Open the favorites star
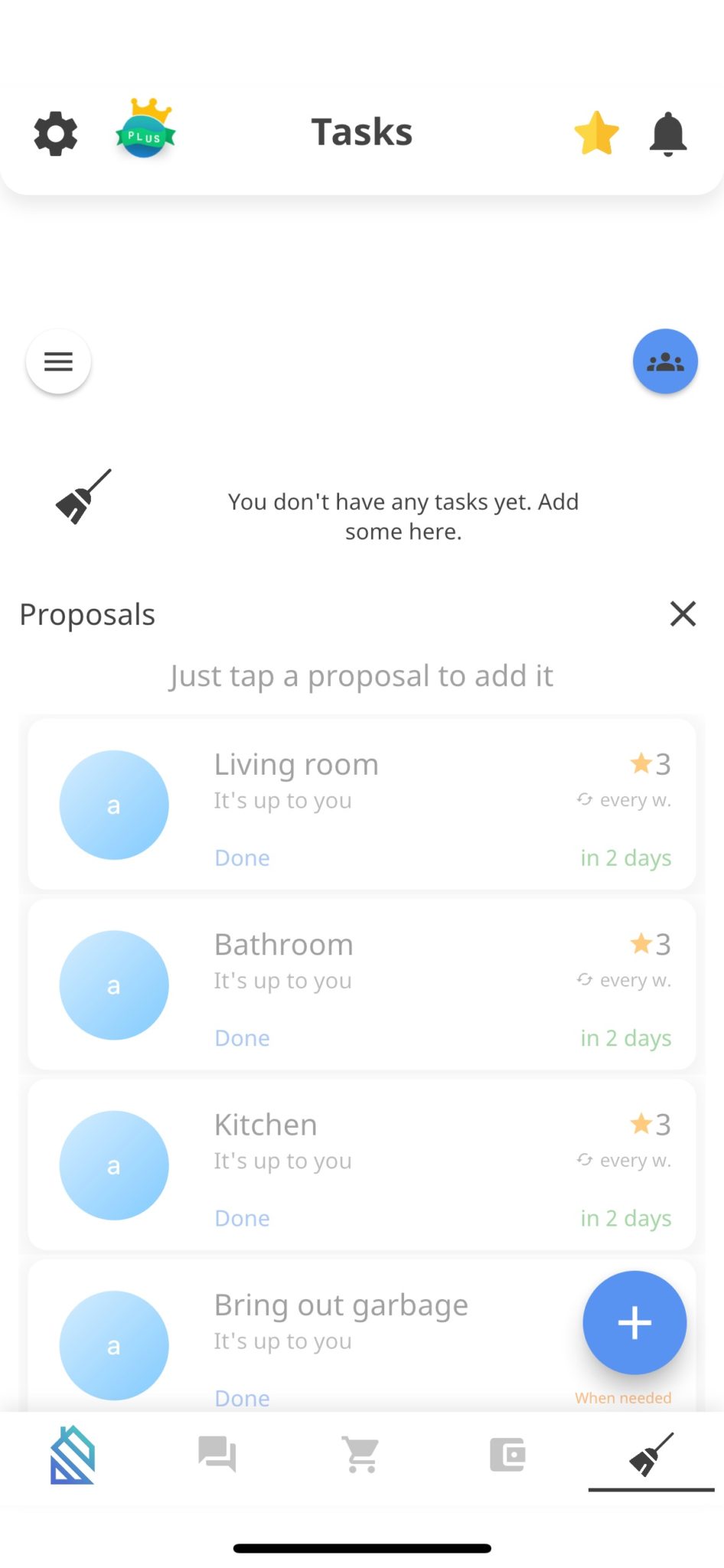 click(x=596, y=132)
